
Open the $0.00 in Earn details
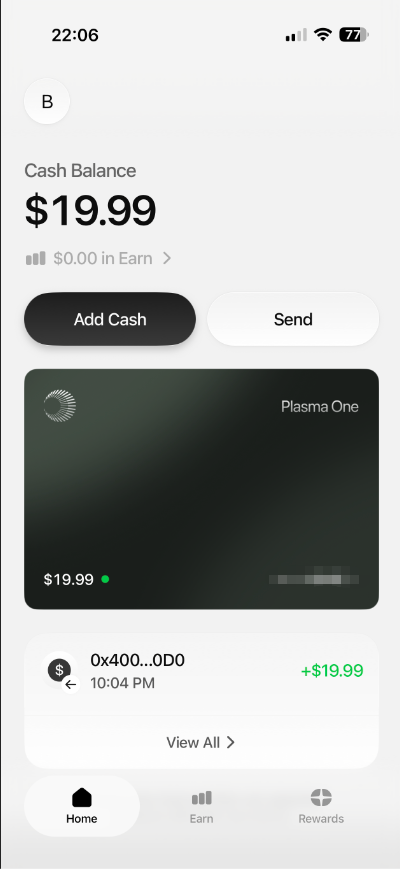point(99,258)
